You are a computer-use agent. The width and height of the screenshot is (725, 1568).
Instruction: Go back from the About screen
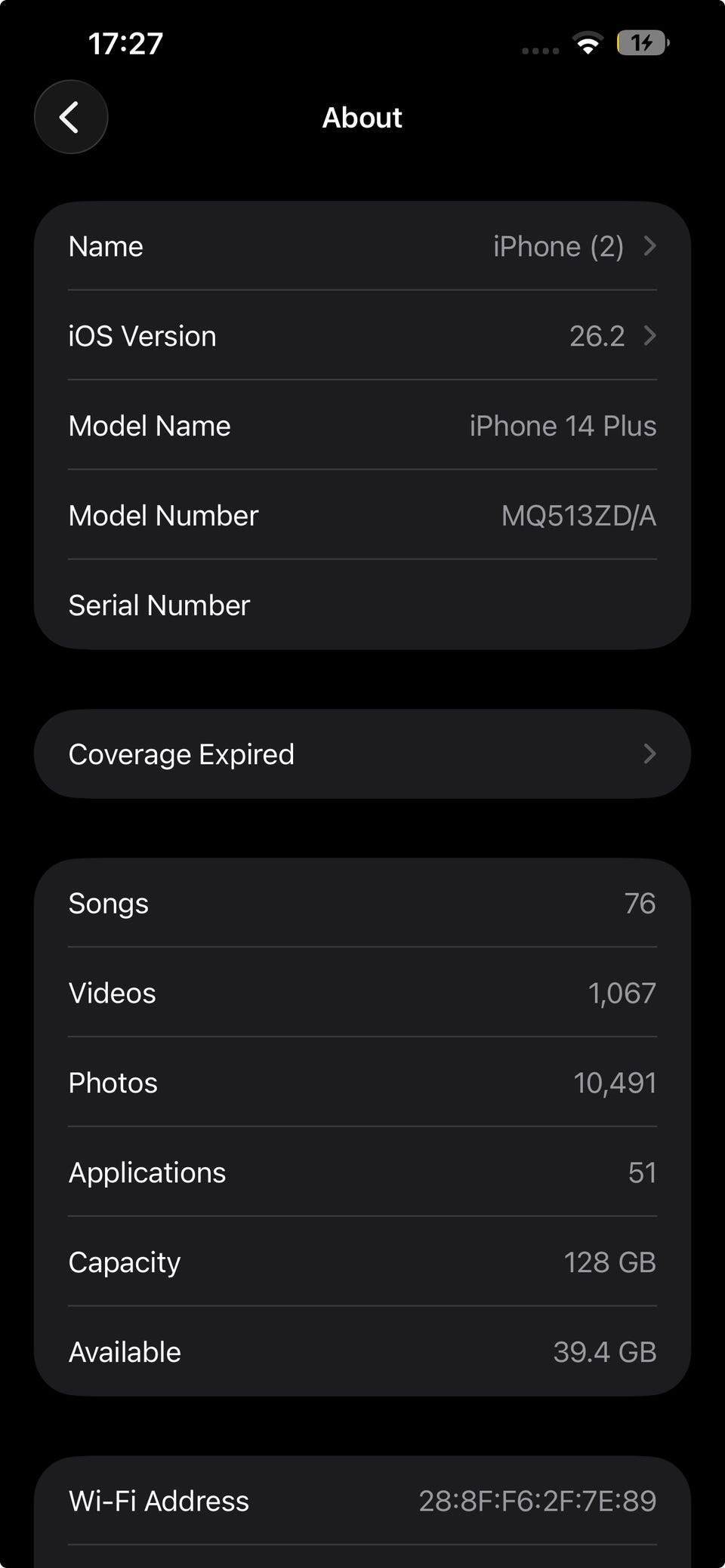pos(70,117)
